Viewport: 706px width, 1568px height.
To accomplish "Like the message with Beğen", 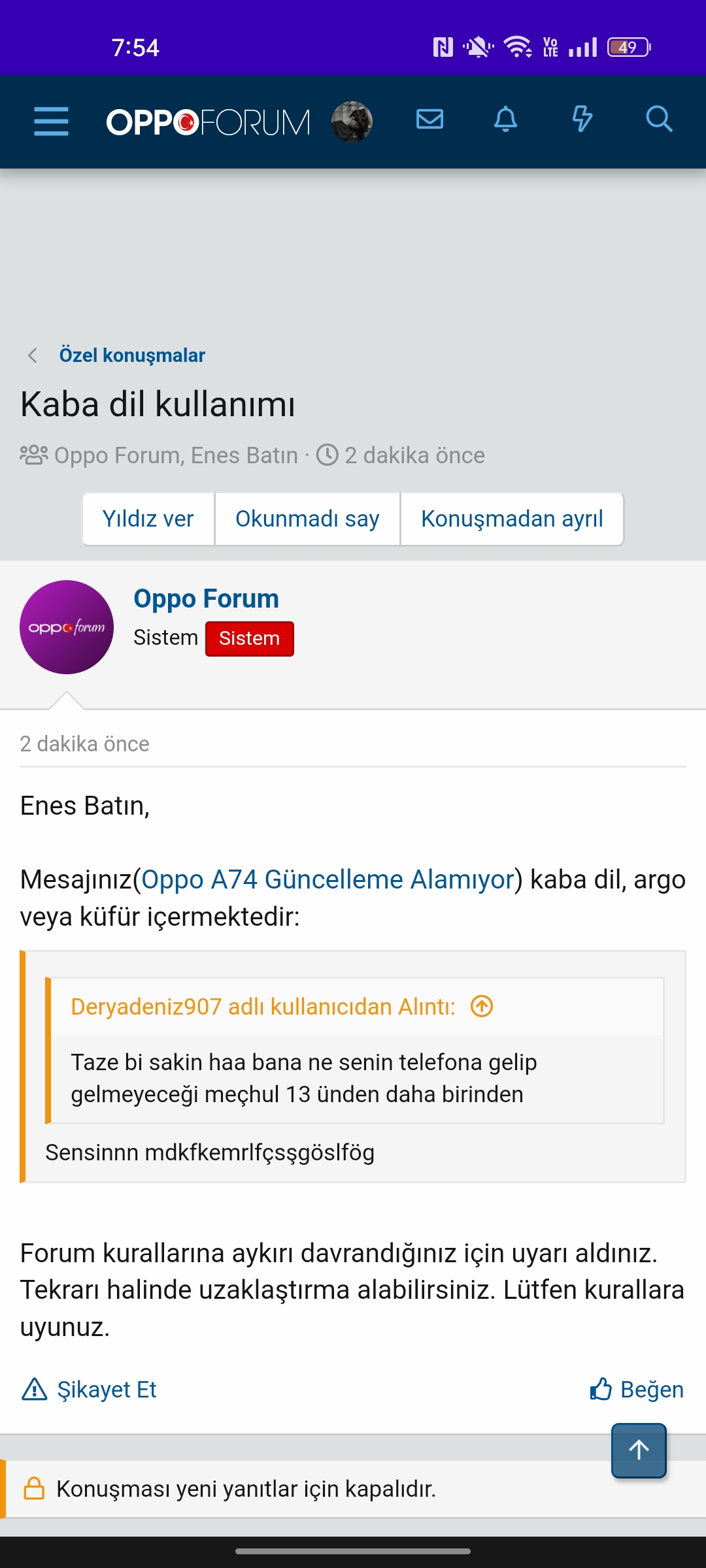I will point(637,1390).
